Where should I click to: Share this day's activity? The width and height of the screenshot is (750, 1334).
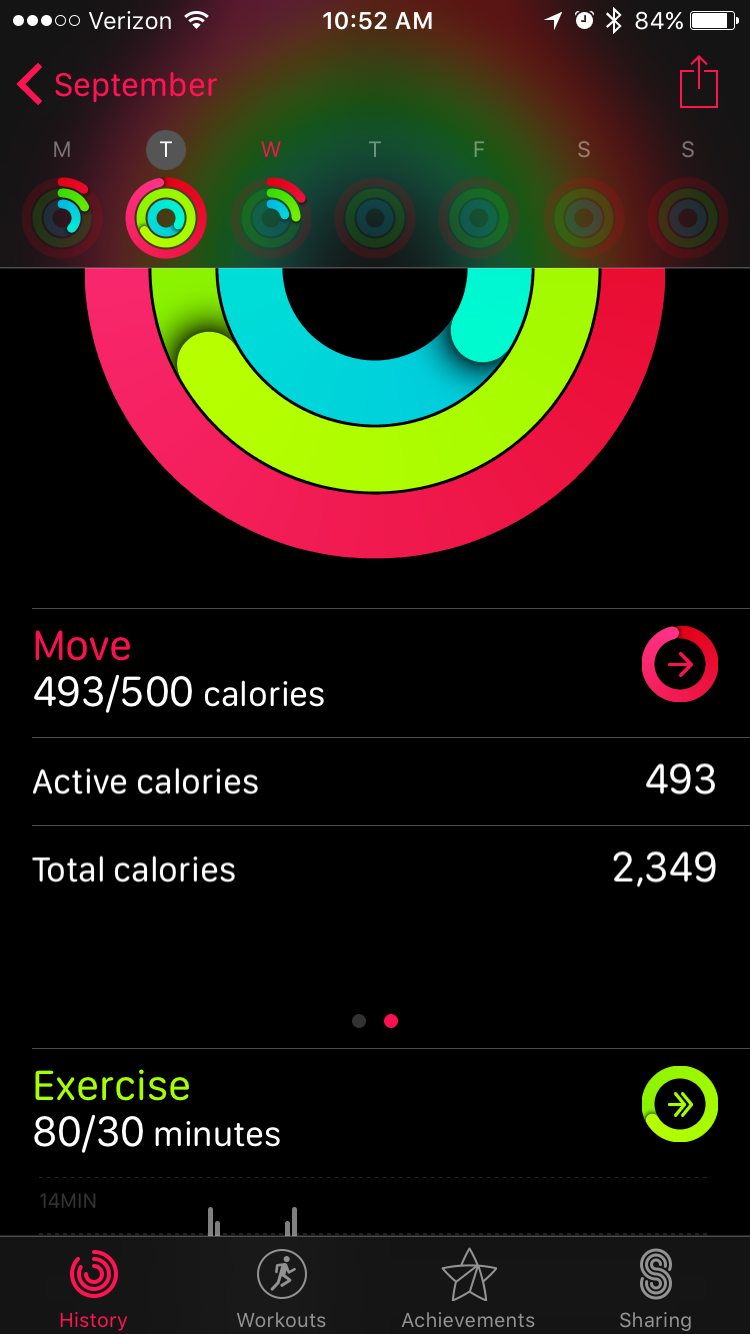coord(699,82)
